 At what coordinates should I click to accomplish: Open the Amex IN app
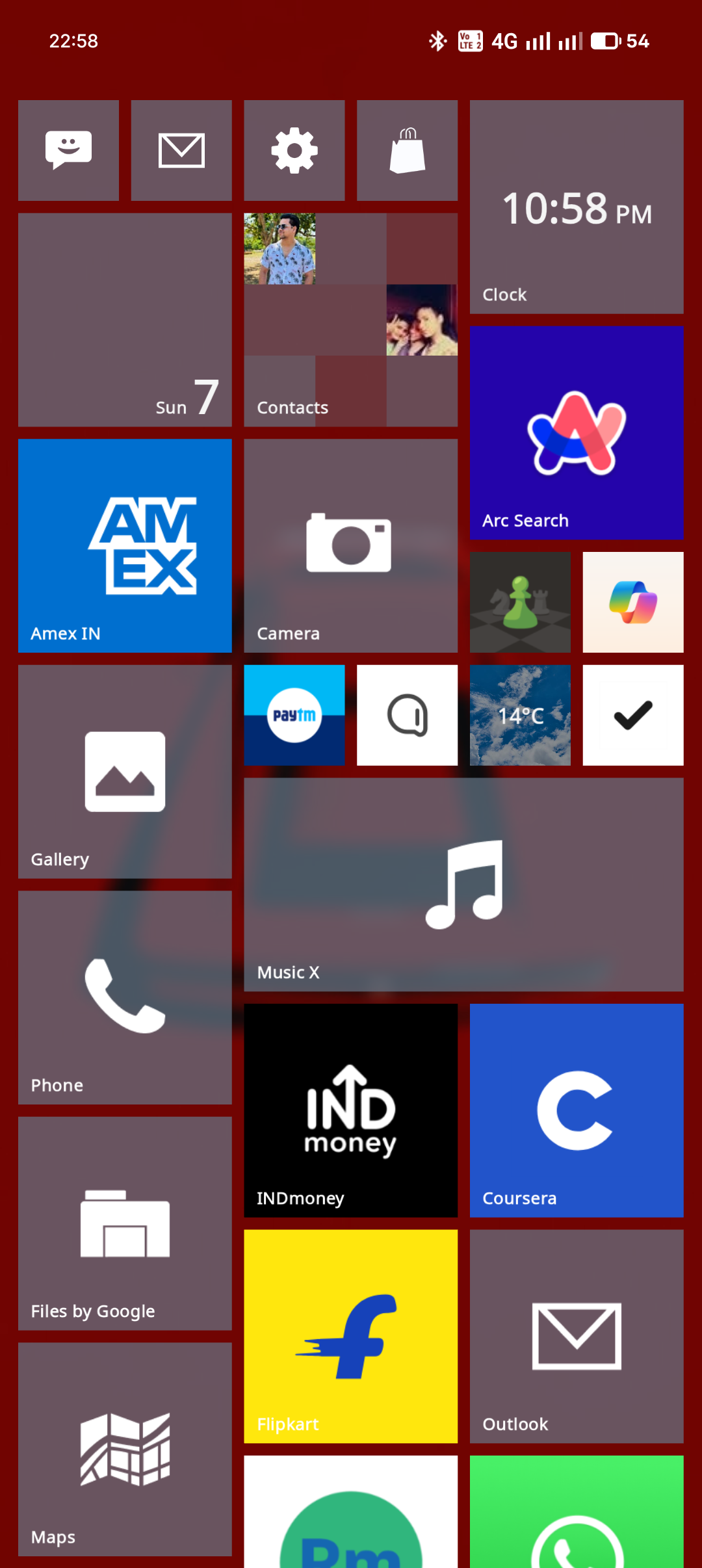pyautogui.click(x=125, y=545)
